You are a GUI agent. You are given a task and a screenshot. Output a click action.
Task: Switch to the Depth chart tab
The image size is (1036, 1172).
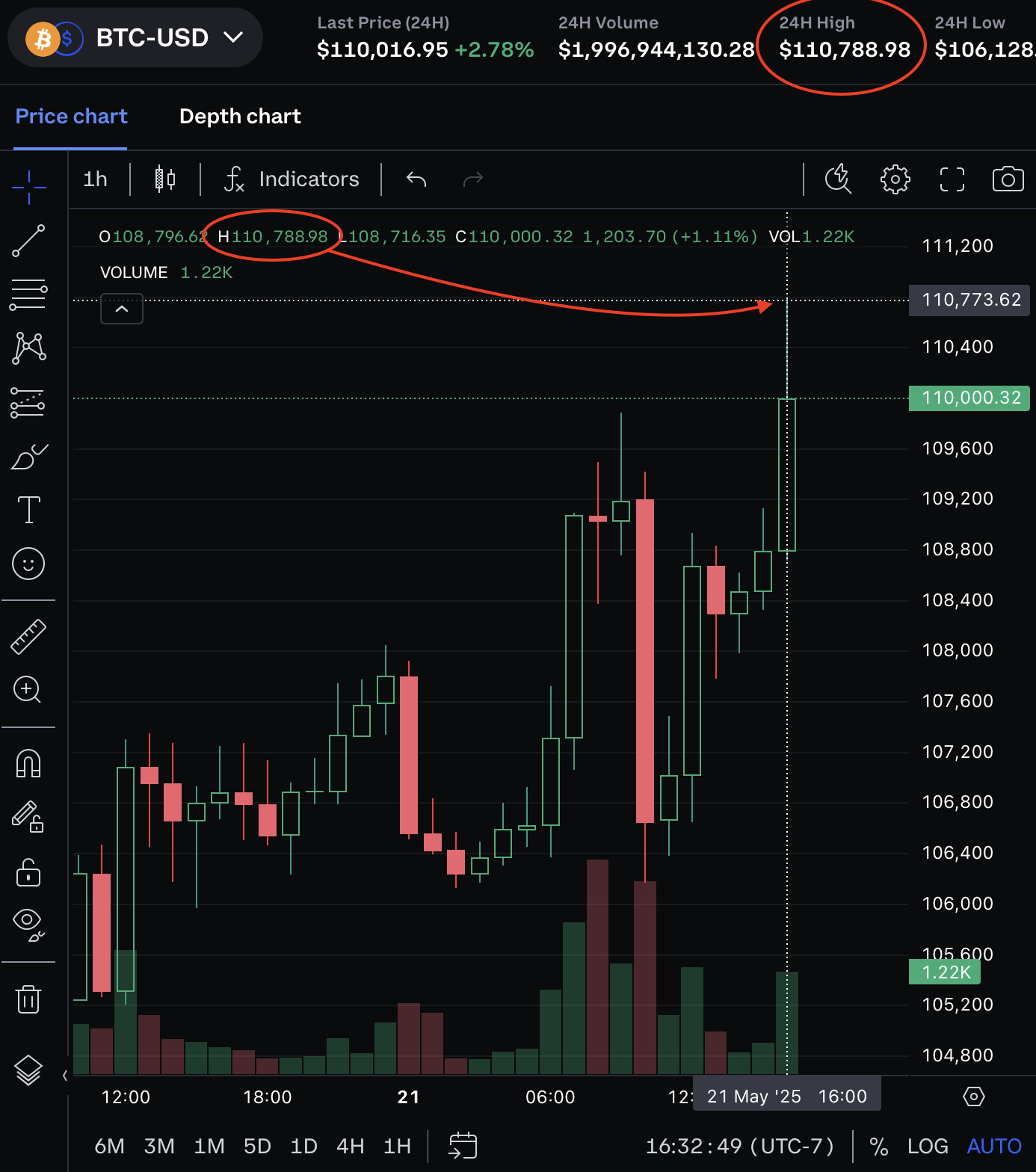(240, 117)
